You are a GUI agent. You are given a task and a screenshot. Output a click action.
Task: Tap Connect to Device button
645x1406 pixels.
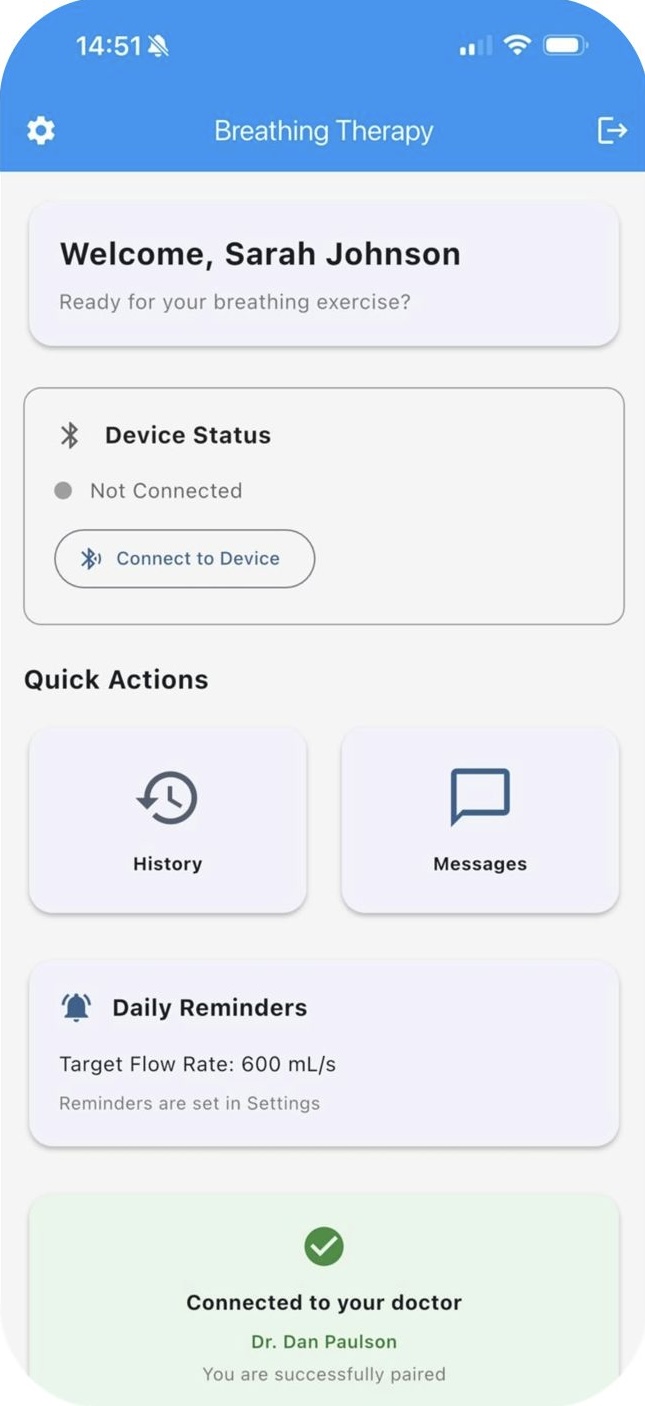pos(185,559)
